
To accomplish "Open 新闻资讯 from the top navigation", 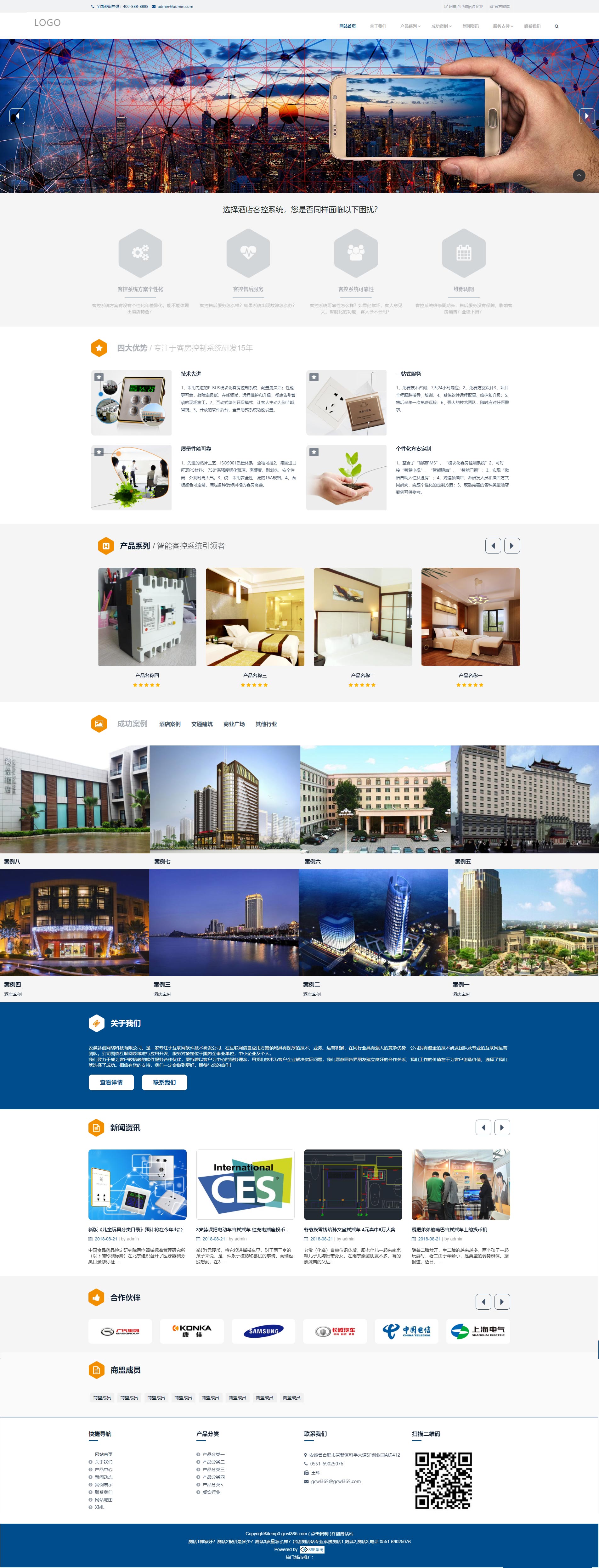I will point(471,26).
